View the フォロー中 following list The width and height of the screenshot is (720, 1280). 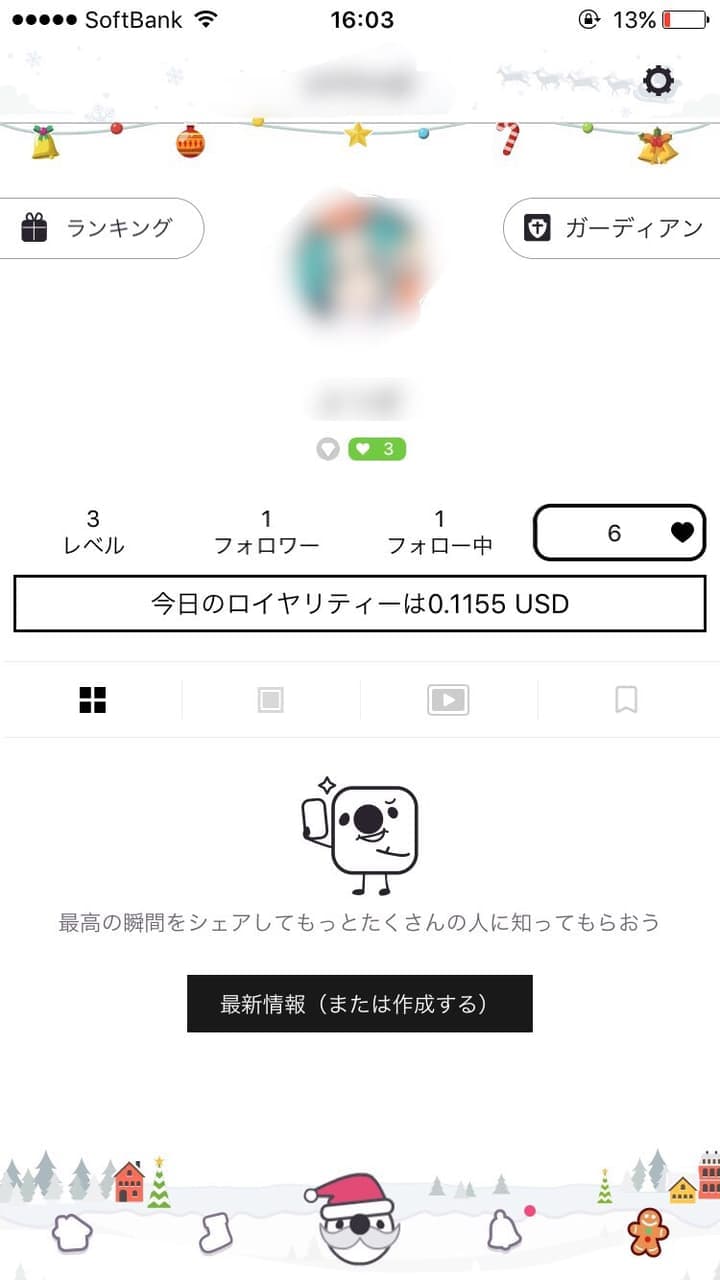pos(440,532)
